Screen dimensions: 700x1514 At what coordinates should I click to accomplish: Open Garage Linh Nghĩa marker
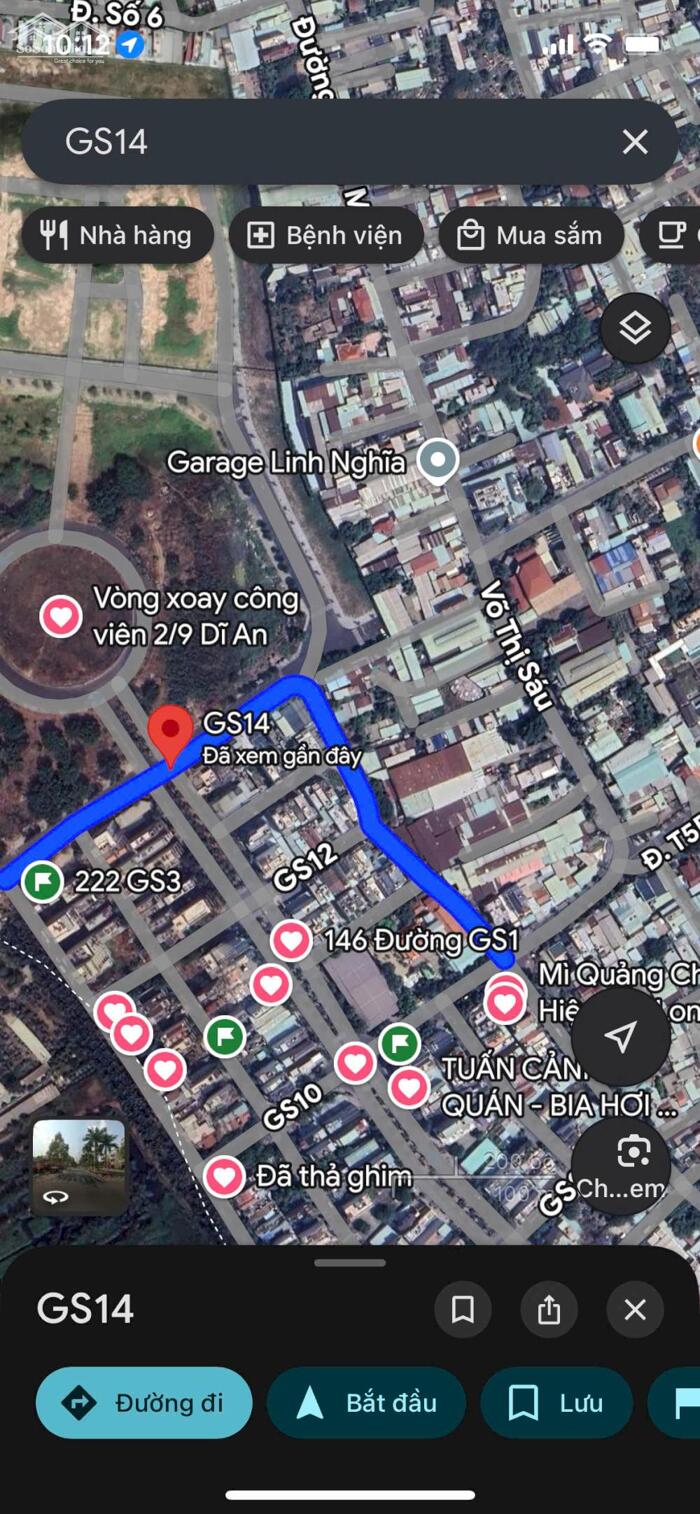point(437,461)
